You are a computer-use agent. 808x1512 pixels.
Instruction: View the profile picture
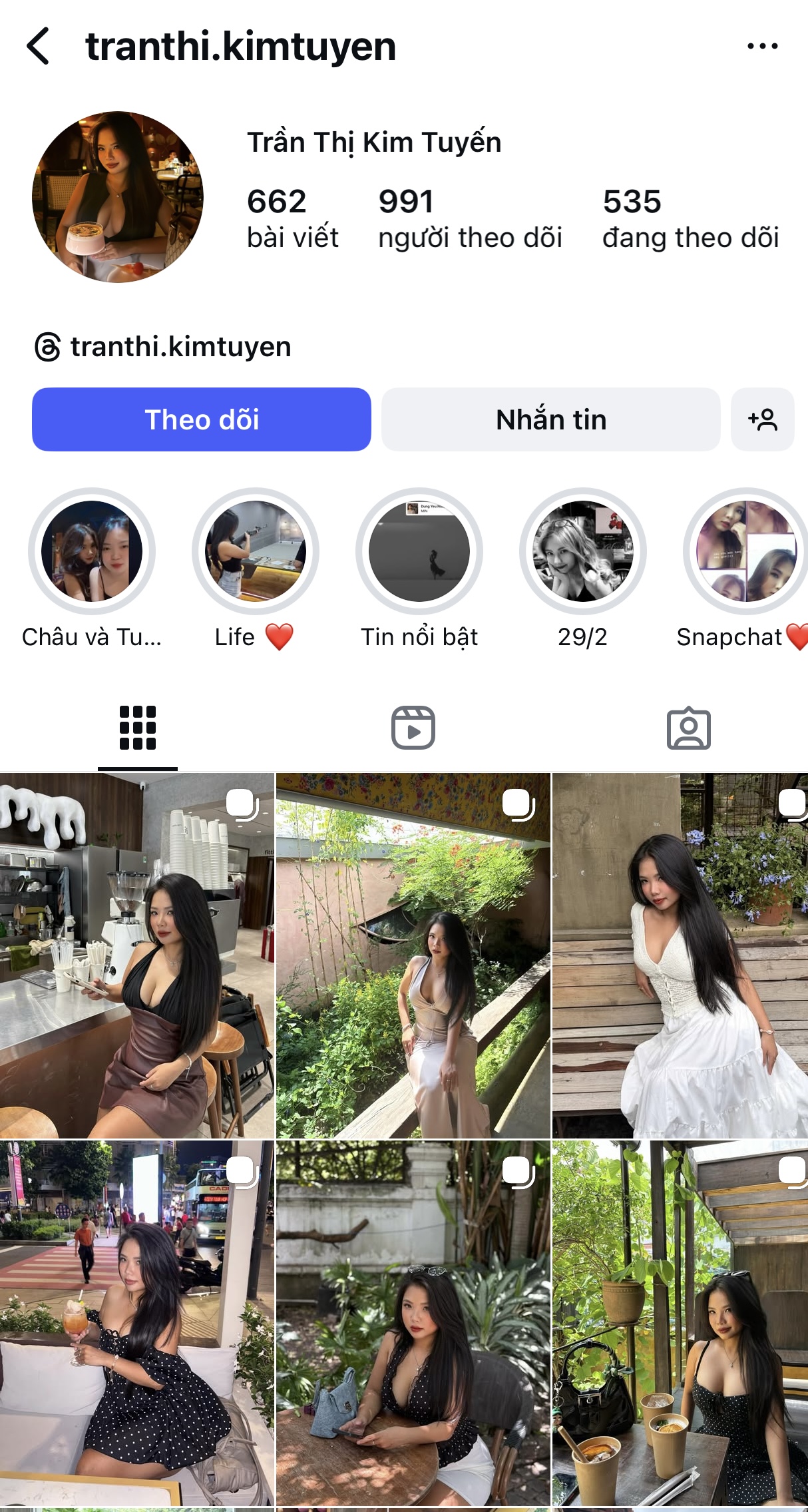coord(118,197)
